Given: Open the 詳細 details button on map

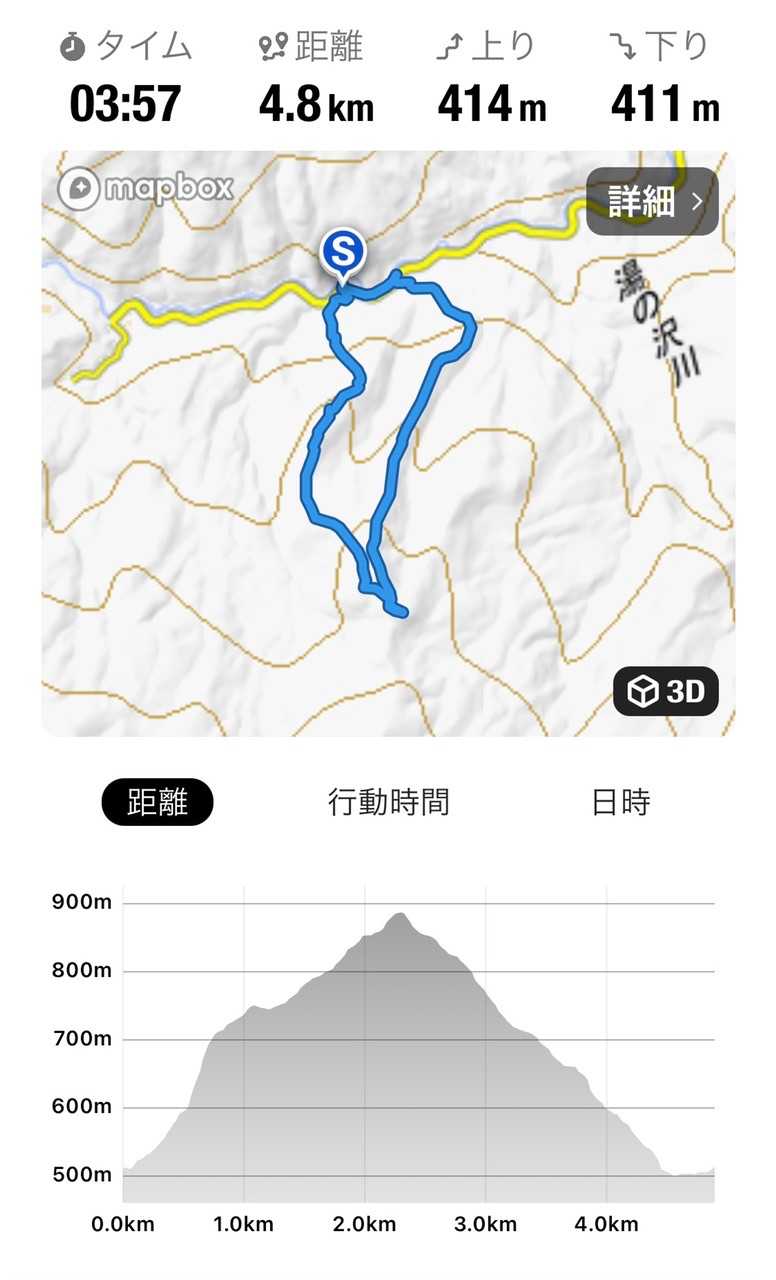Looking at the screenshot, I should 652,202.
